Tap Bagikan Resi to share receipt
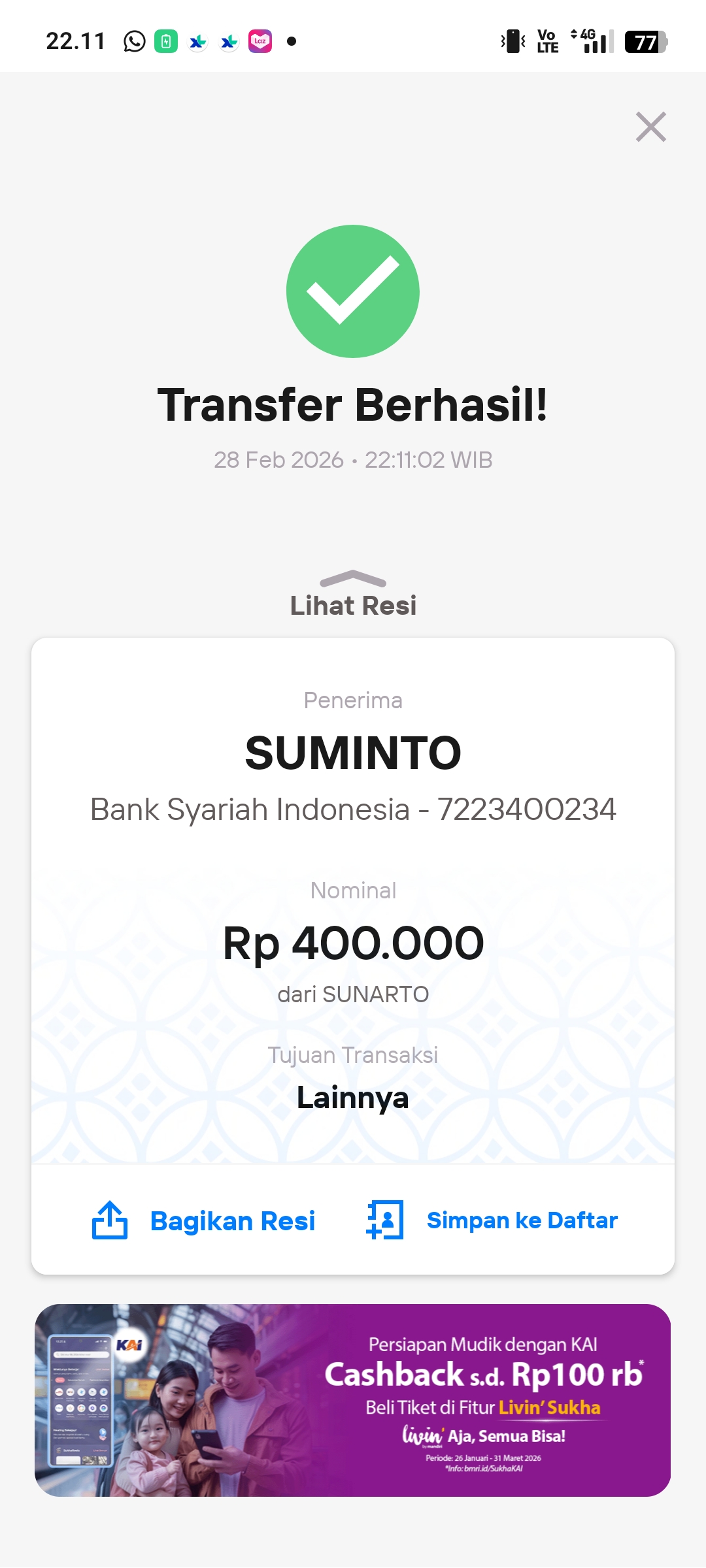706x1568 pixels. point(204,1220)
